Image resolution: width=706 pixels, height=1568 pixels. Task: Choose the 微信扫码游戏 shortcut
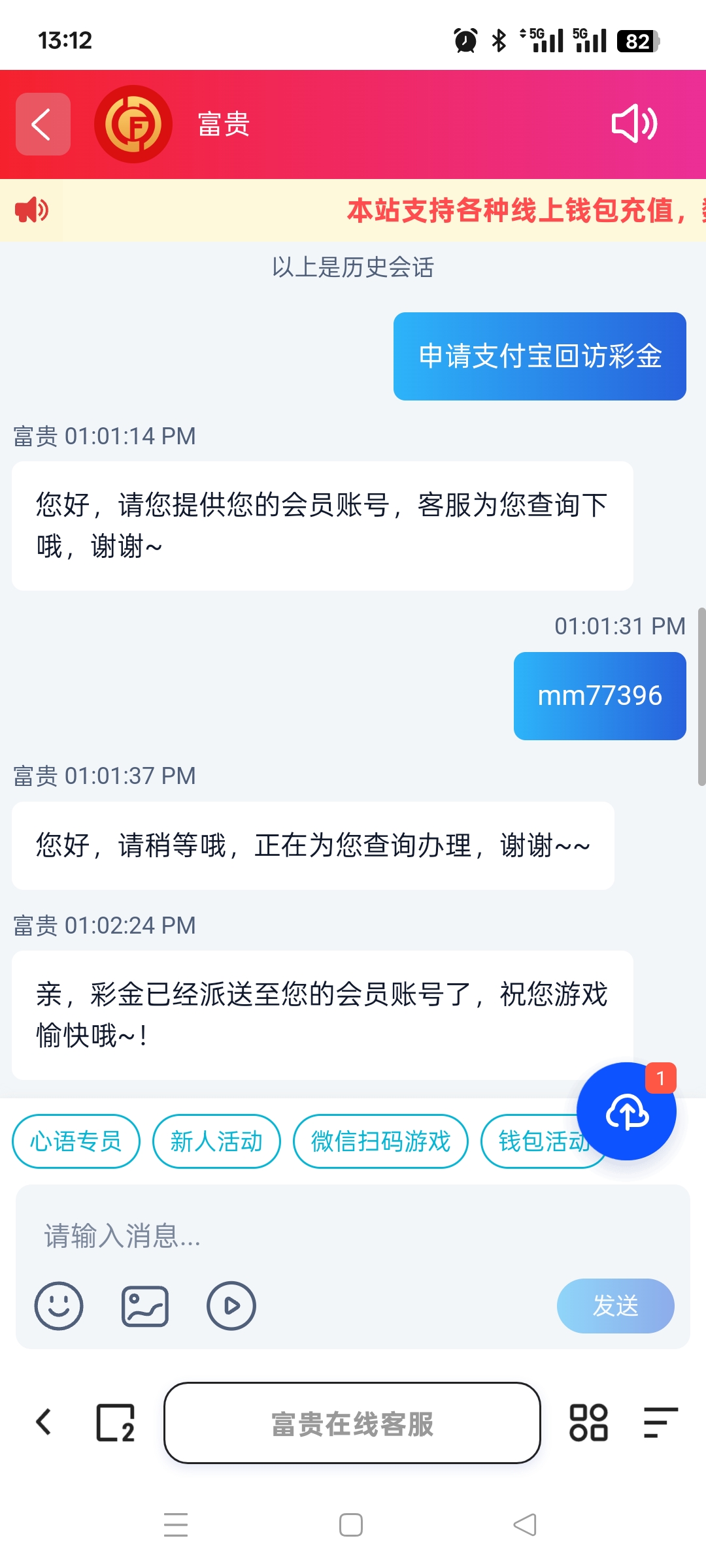point(381,1141)
